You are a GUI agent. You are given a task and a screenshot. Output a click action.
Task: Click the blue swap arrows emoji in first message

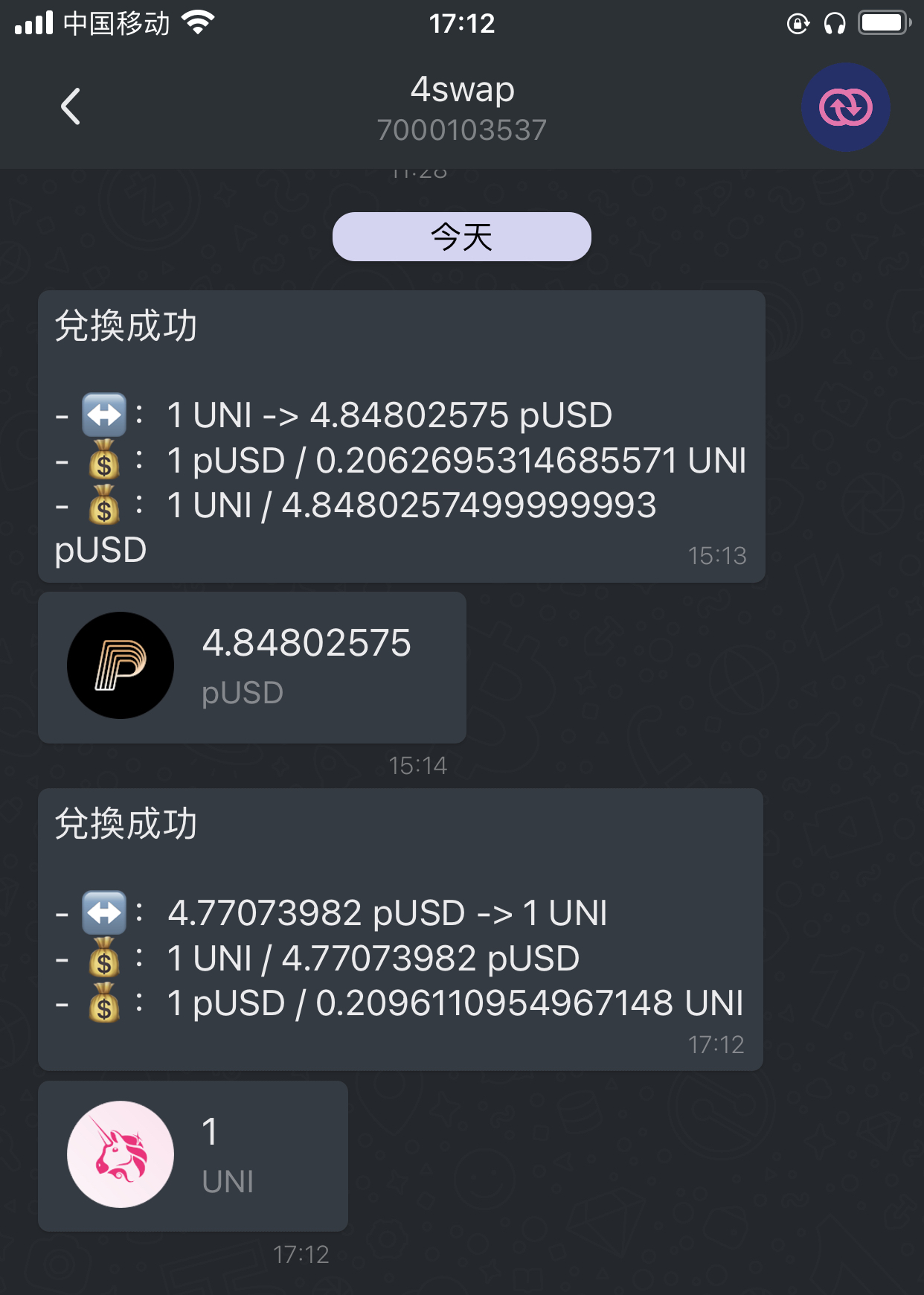coord(104,415)
